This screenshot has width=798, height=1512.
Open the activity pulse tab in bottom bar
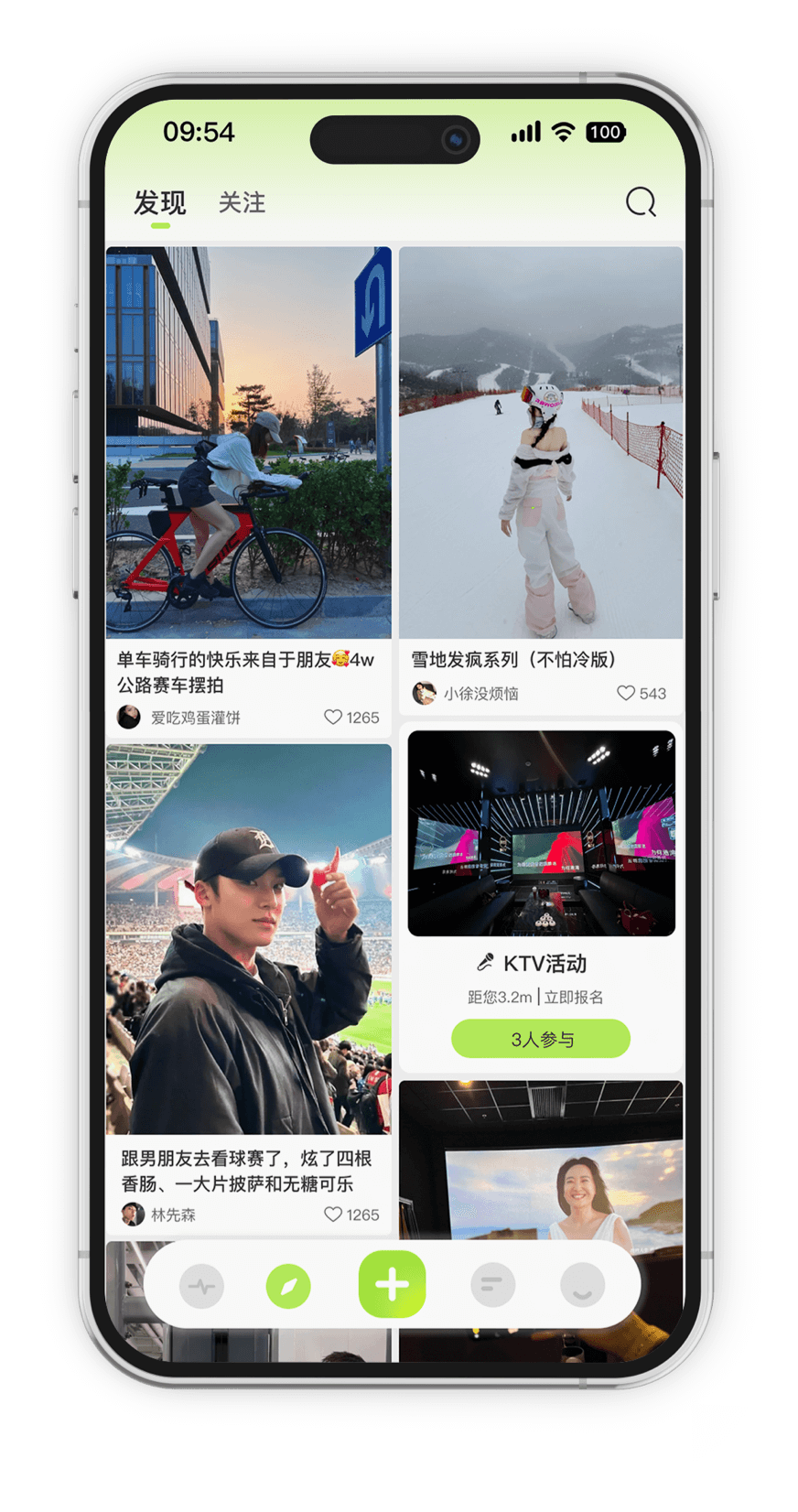[202, 1286]
